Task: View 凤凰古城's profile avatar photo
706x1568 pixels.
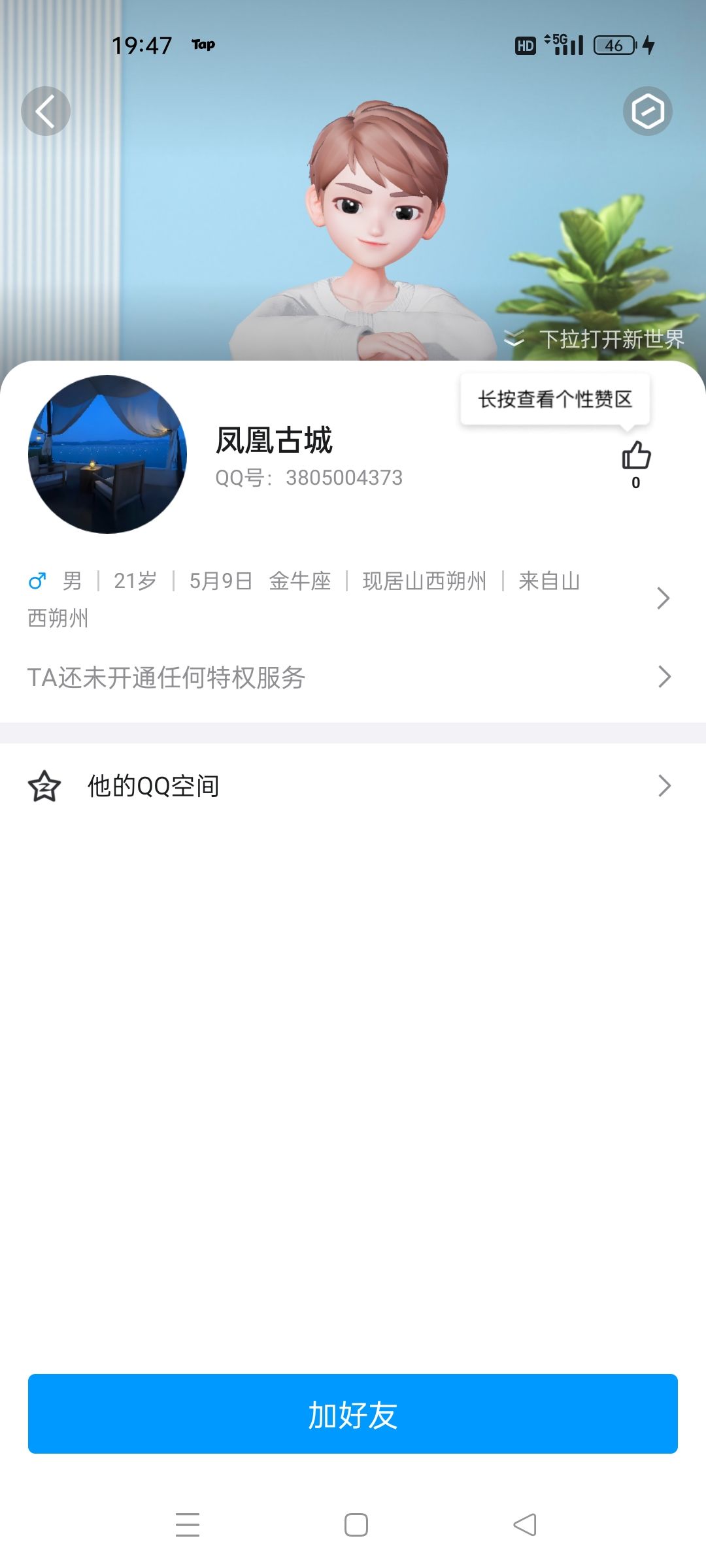Action: [108, 454]
